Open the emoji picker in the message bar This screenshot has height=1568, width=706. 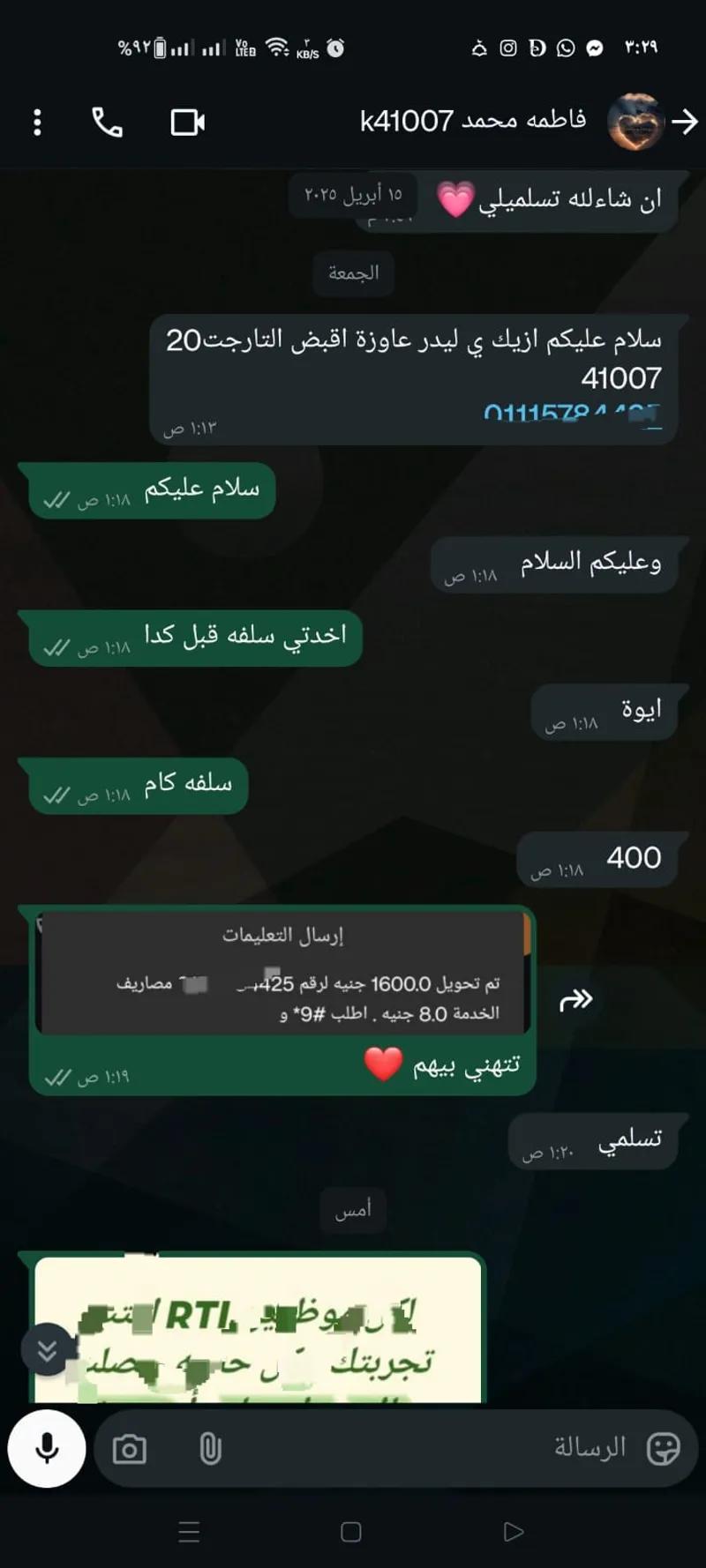665,1446
